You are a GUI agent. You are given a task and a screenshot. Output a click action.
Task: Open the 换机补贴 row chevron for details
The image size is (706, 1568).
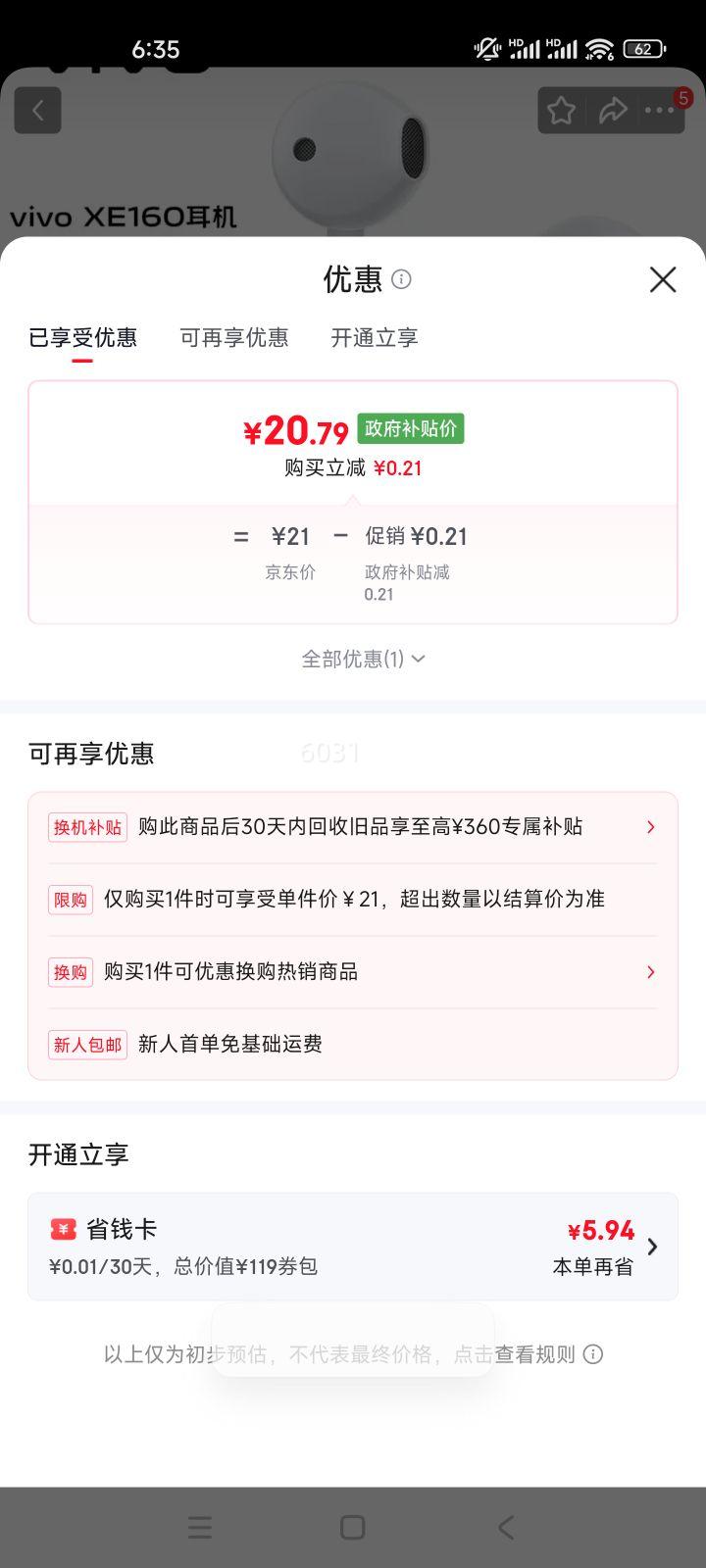coord(650,827)
